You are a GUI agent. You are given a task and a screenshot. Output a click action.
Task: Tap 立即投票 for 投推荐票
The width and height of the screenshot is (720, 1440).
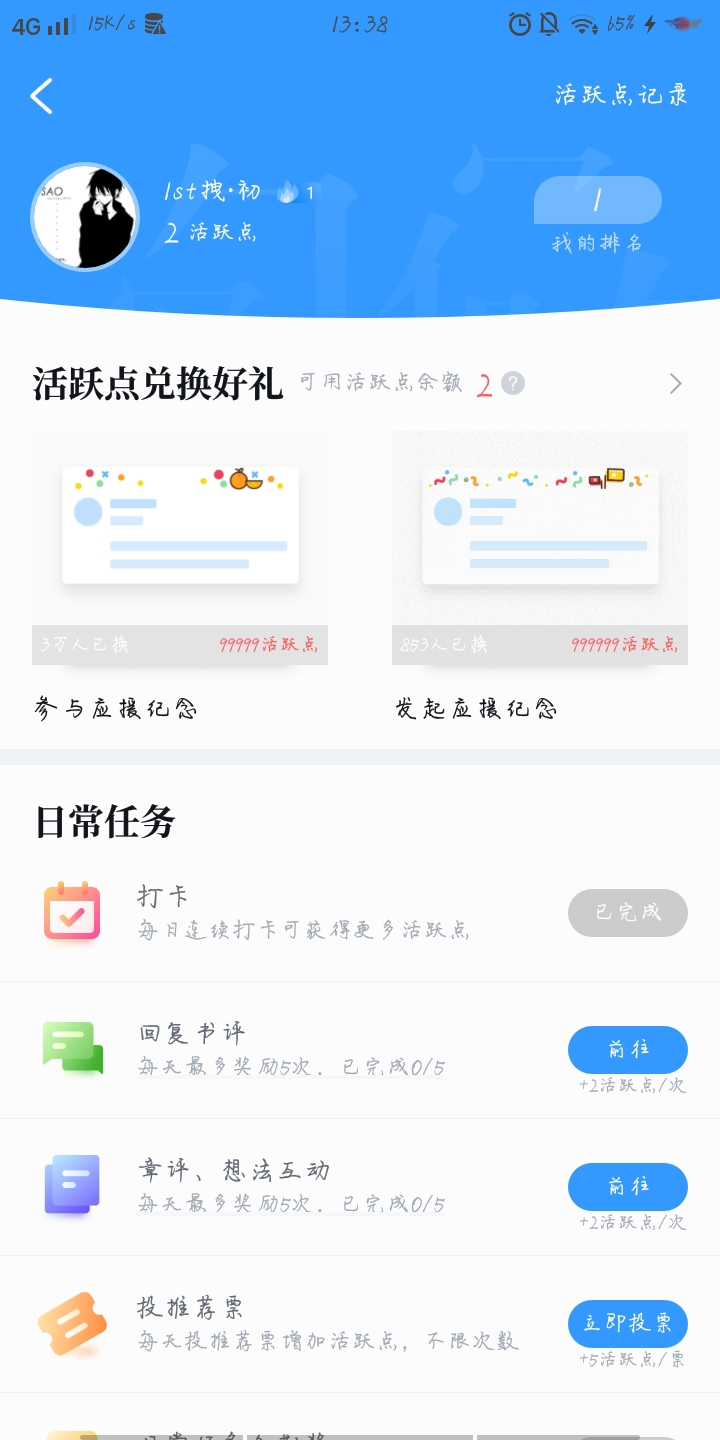(627, 1323)
